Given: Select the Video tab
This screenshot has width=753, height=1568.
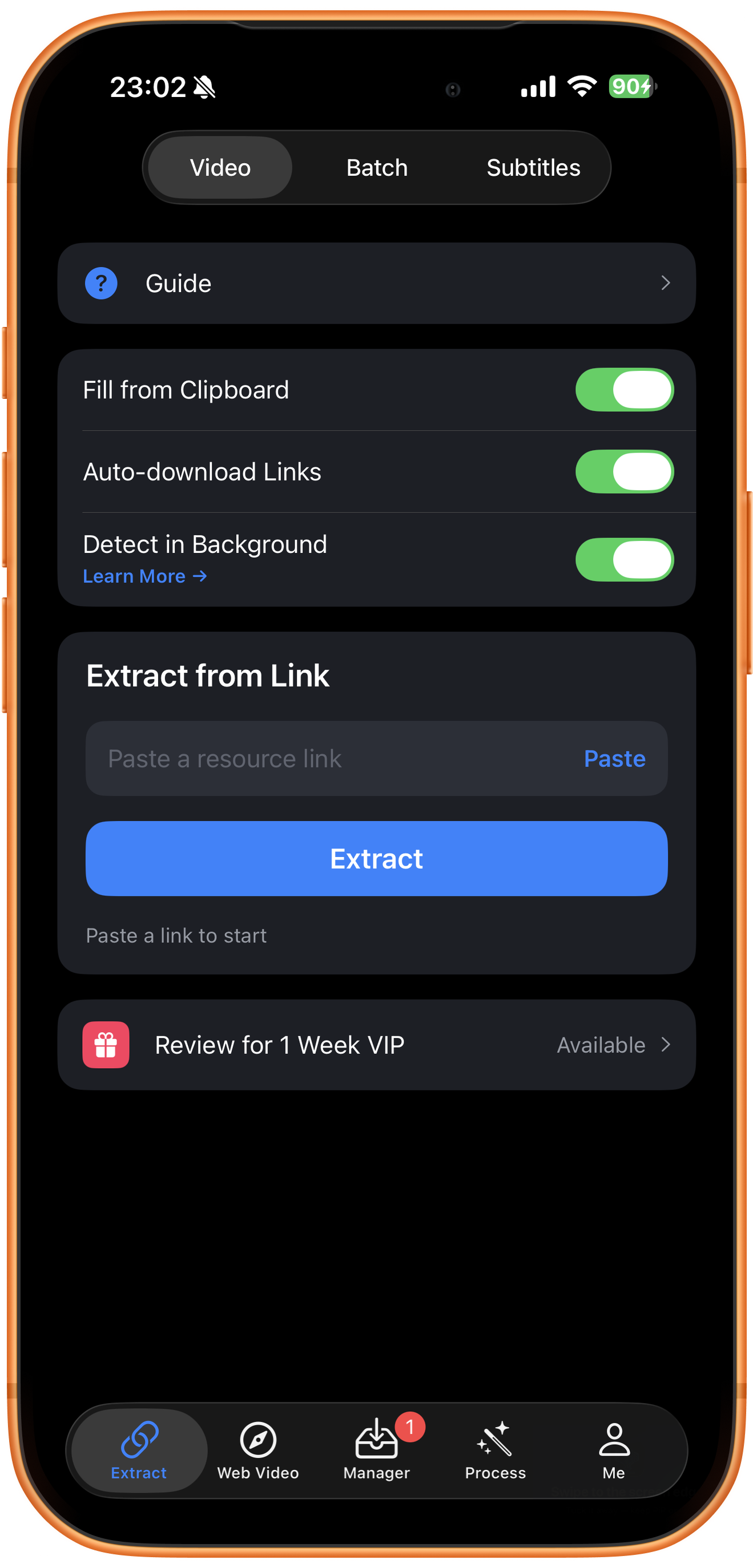Looking at the screenshot, I should point(220,167).
